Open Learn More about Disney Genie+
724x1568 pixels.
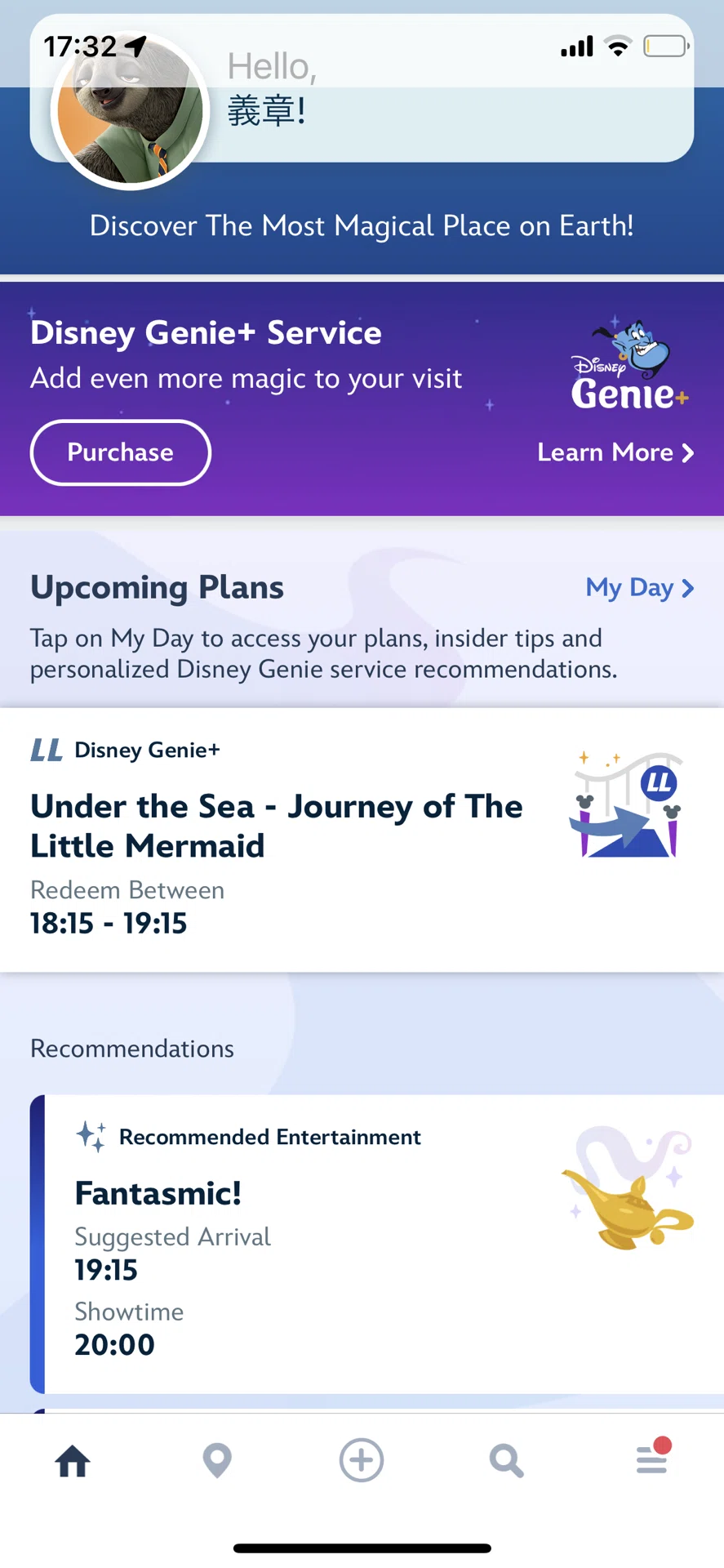615,452
